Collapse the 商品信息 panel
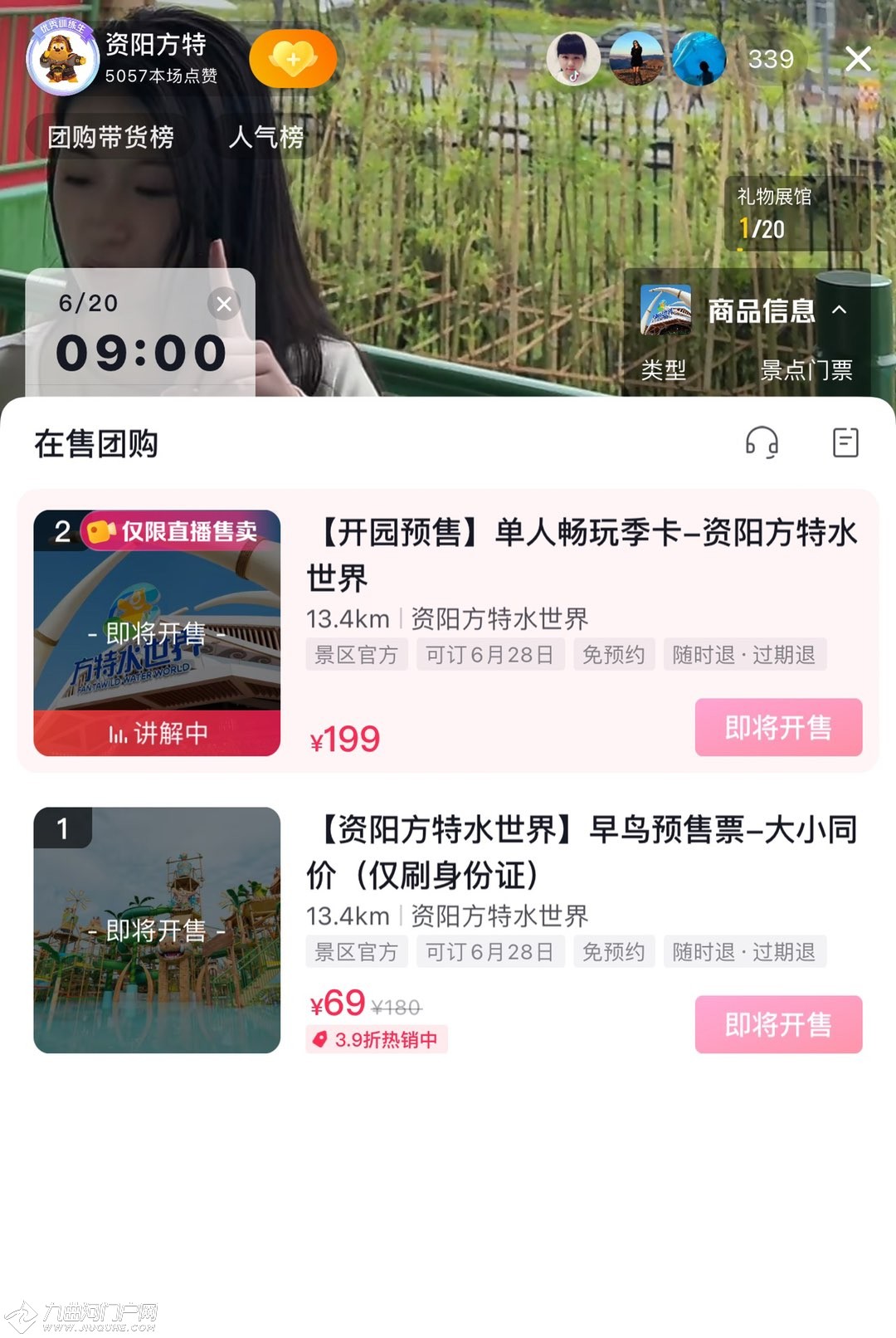Viewport: 896px width, 1338px height. pyautogui.click(x=840, y=310)
